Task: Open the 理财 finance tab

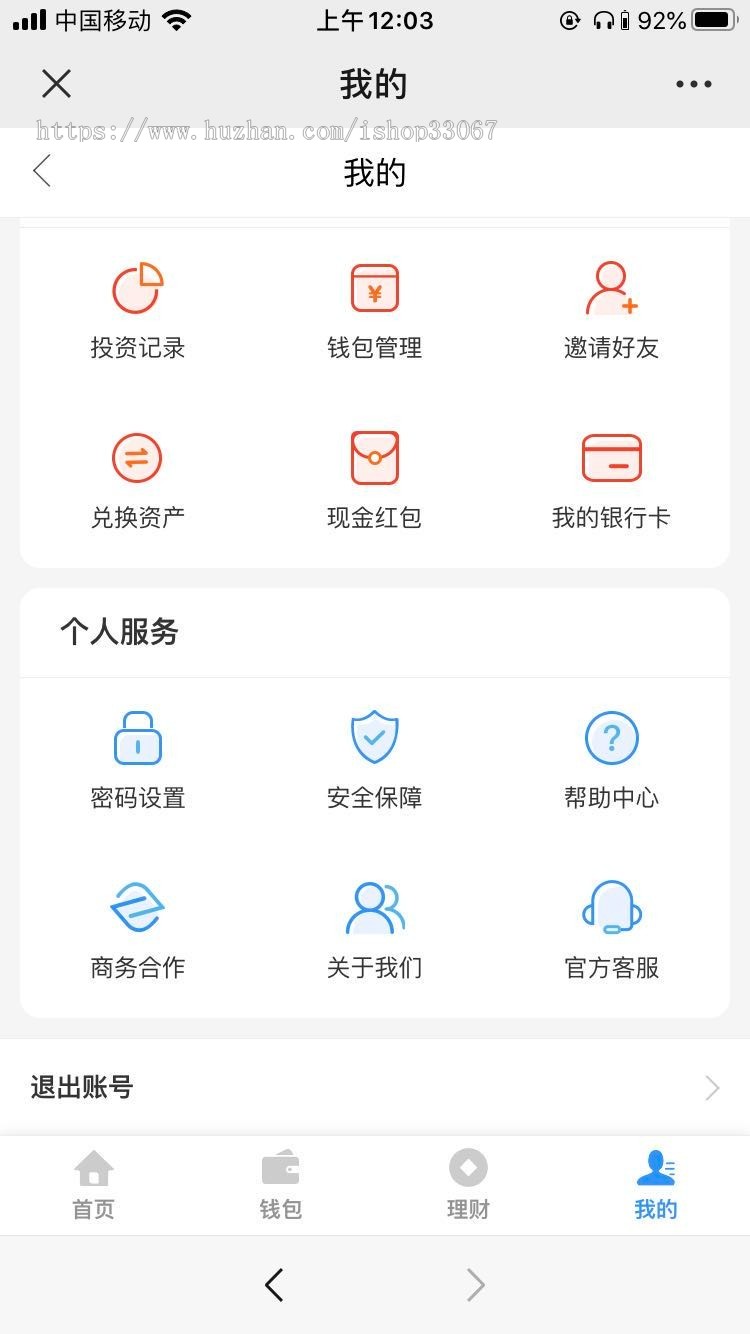Action: pos(468,1185)
